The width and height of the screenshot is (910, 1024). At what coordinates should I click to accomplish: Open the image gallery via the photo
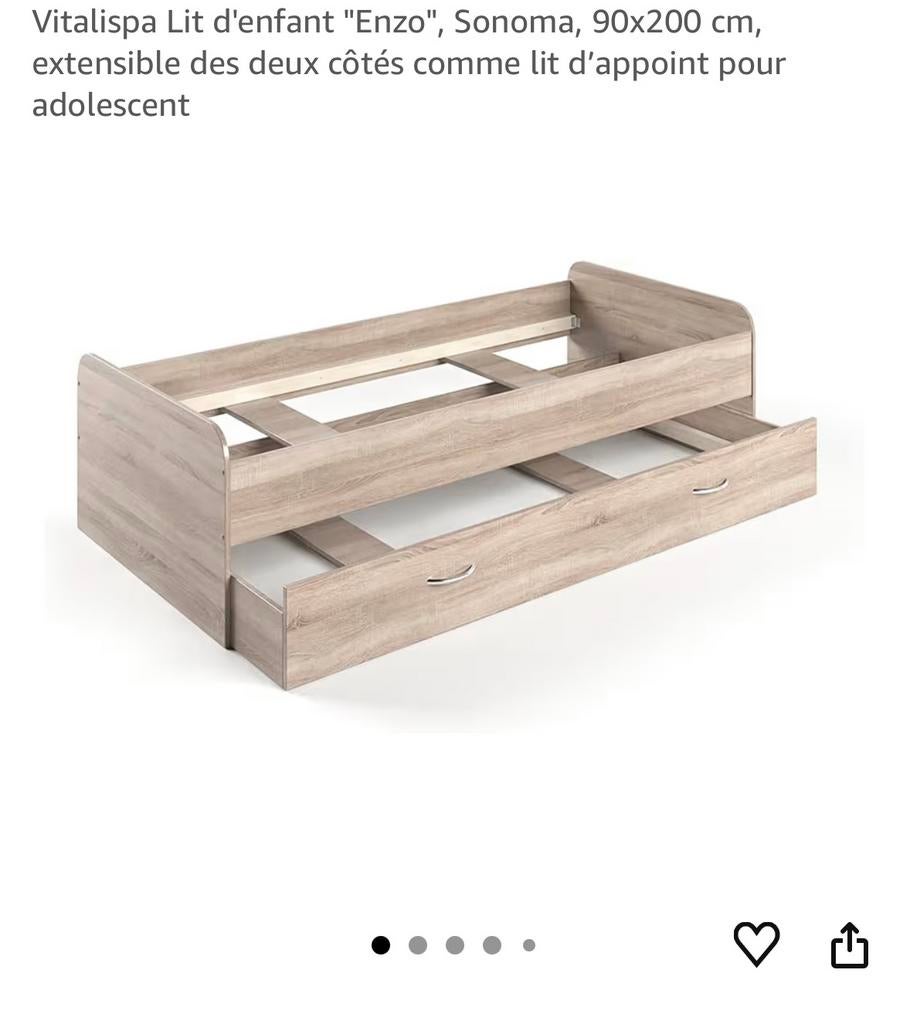tap(450, 470)
